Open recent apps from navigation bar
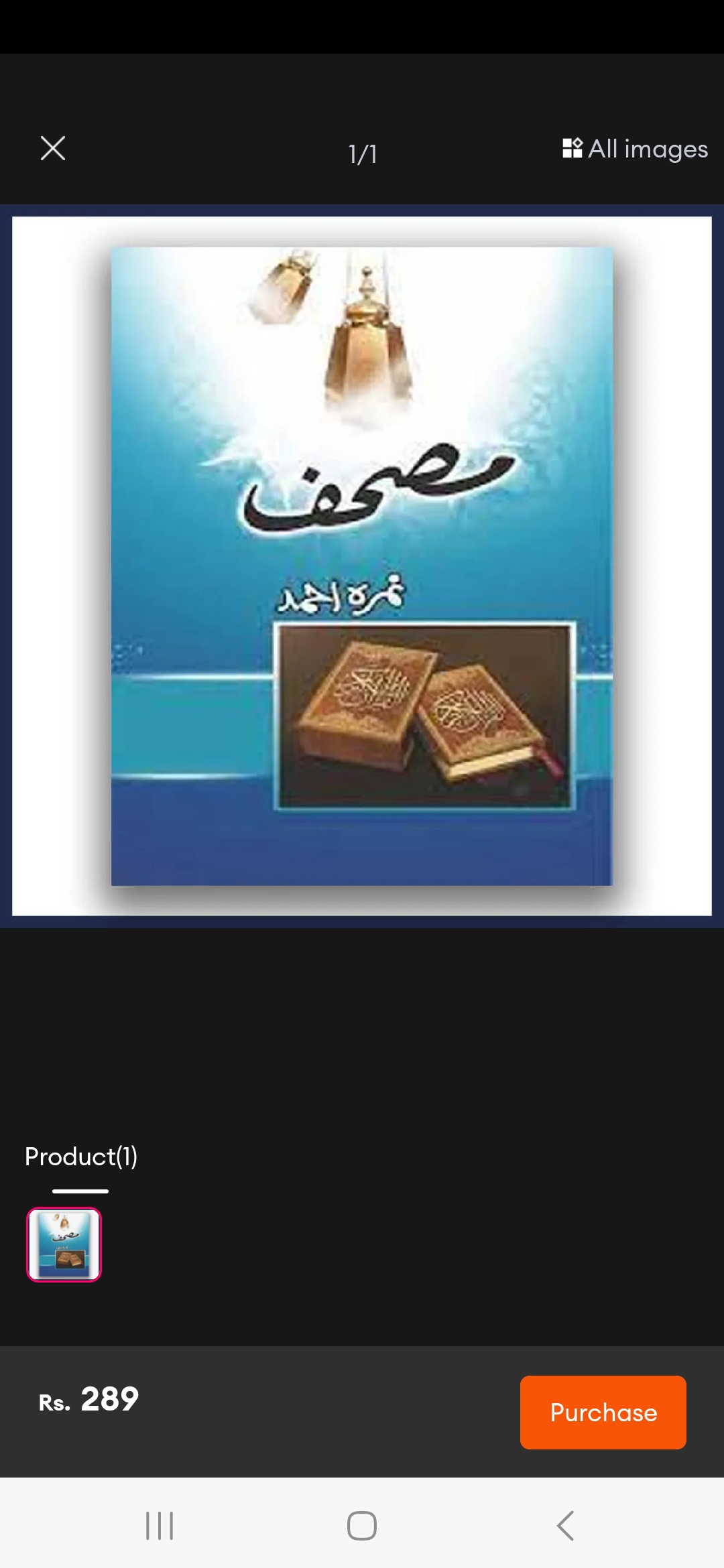 [x=160, y=1526]
